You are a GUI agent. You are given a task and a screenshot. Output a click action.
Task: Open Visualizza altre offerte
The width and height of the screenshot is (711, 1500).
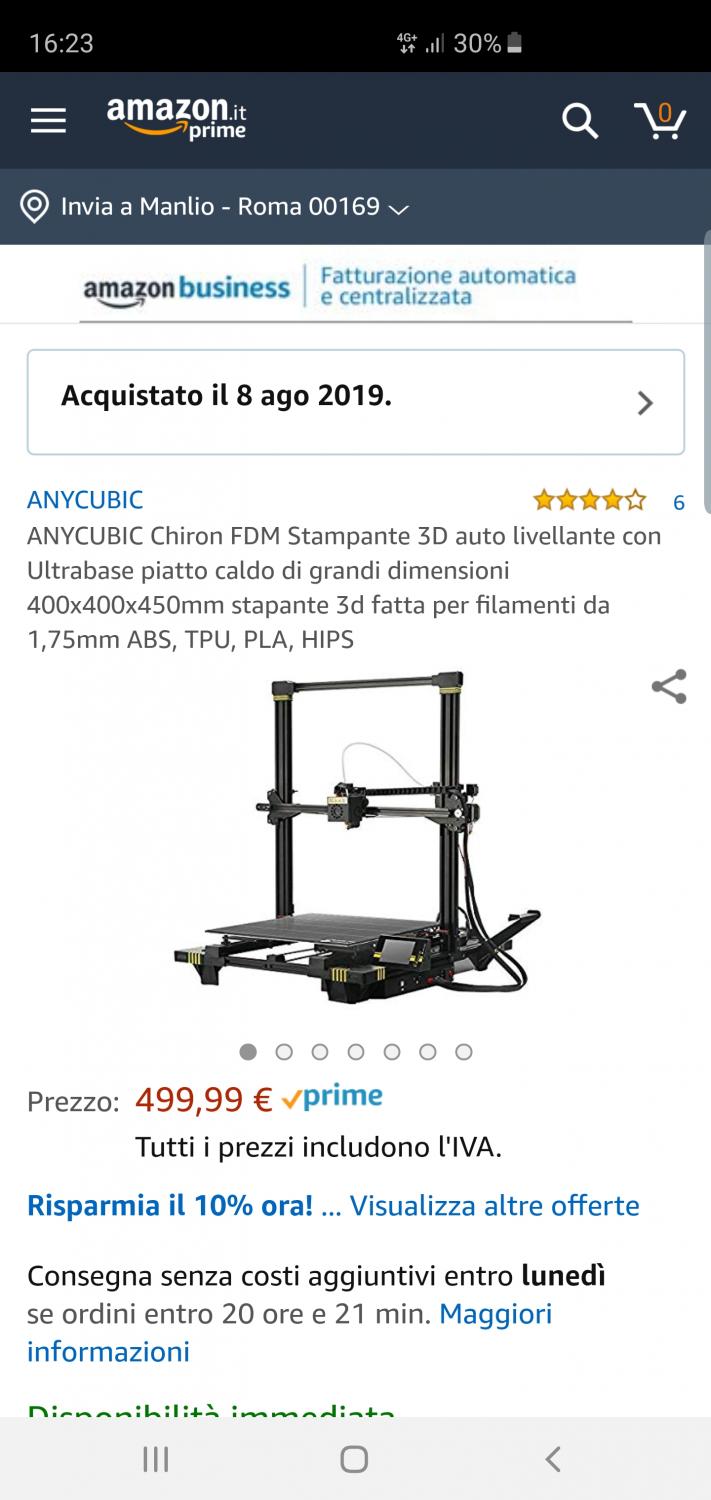494,1206
